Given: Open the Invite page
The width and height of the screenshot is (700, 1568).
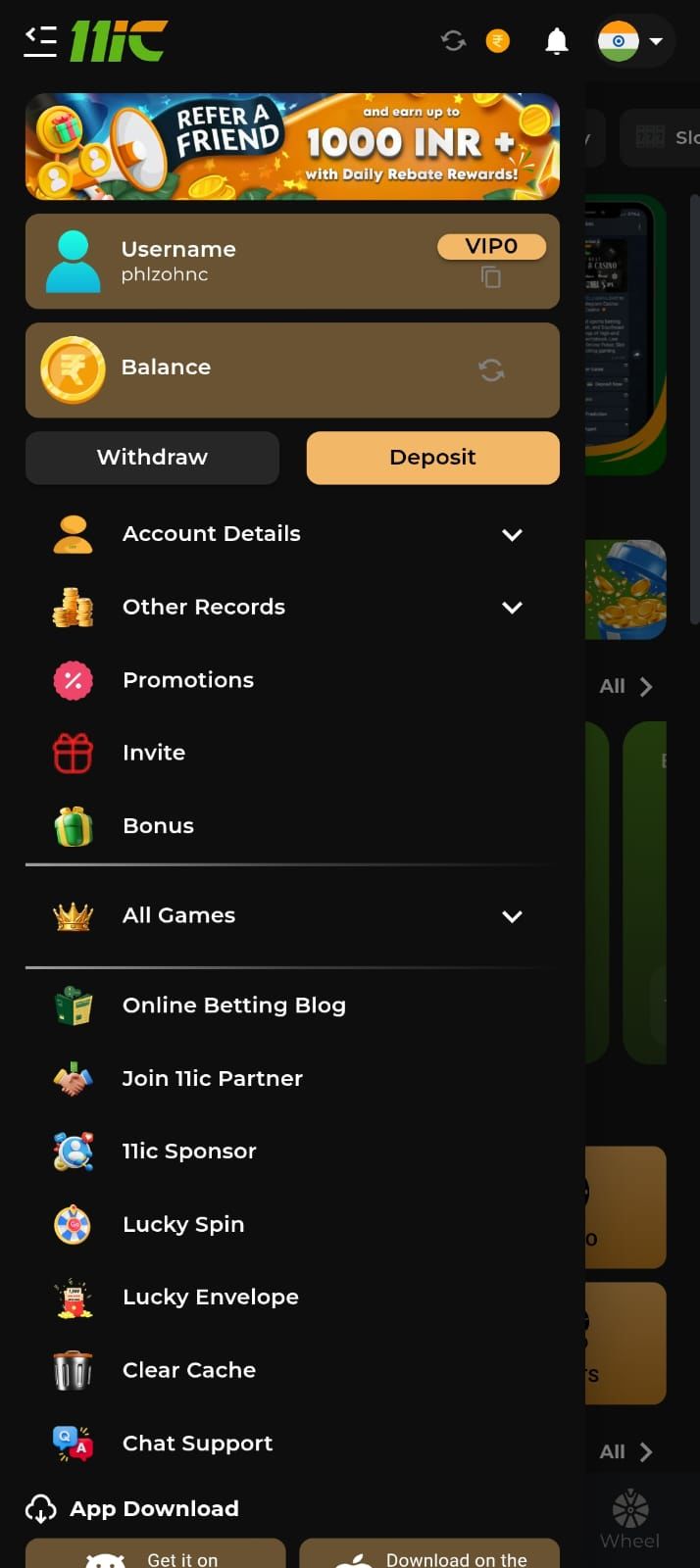Looking at the screenshot, I should click(154, 753).
